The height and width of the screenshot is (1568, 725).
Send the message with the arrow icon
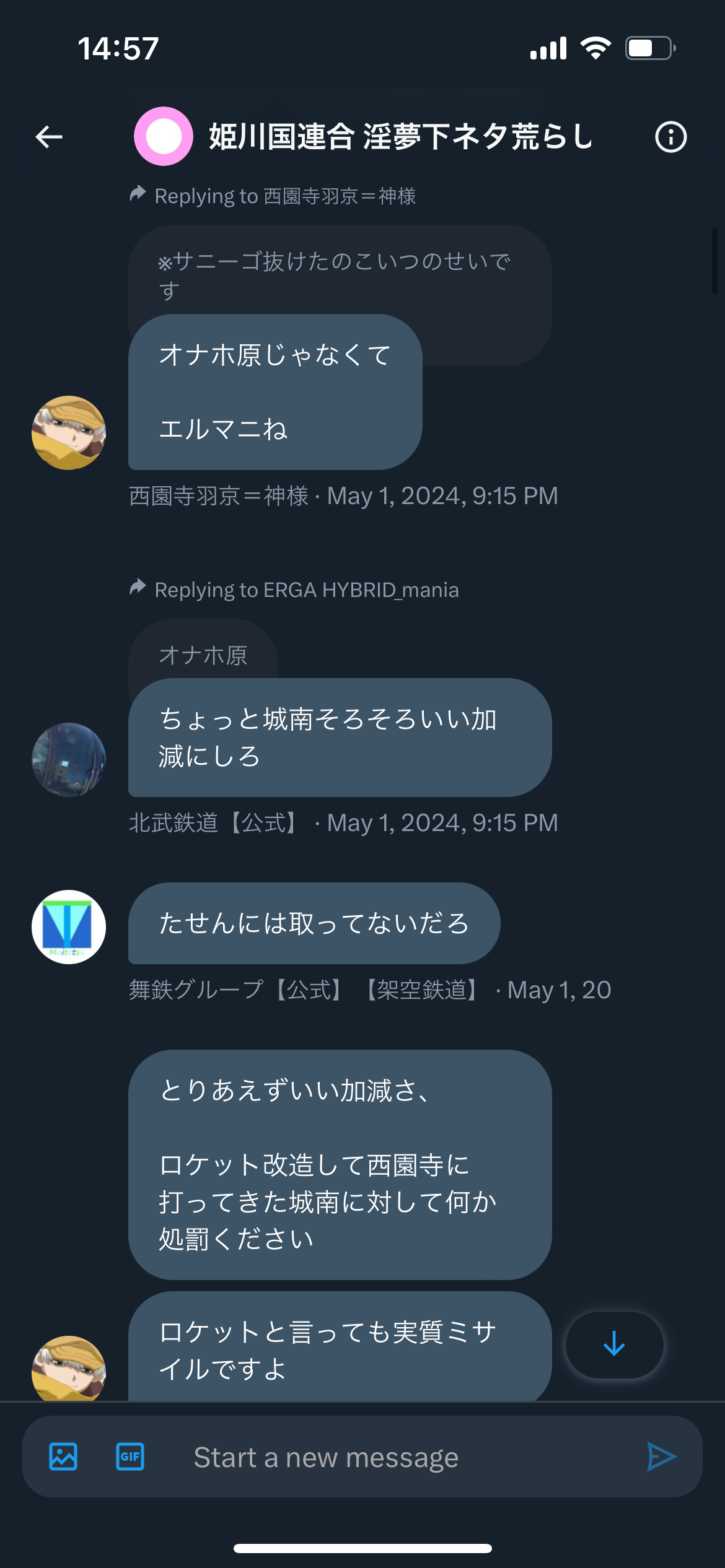point(661,1457)
